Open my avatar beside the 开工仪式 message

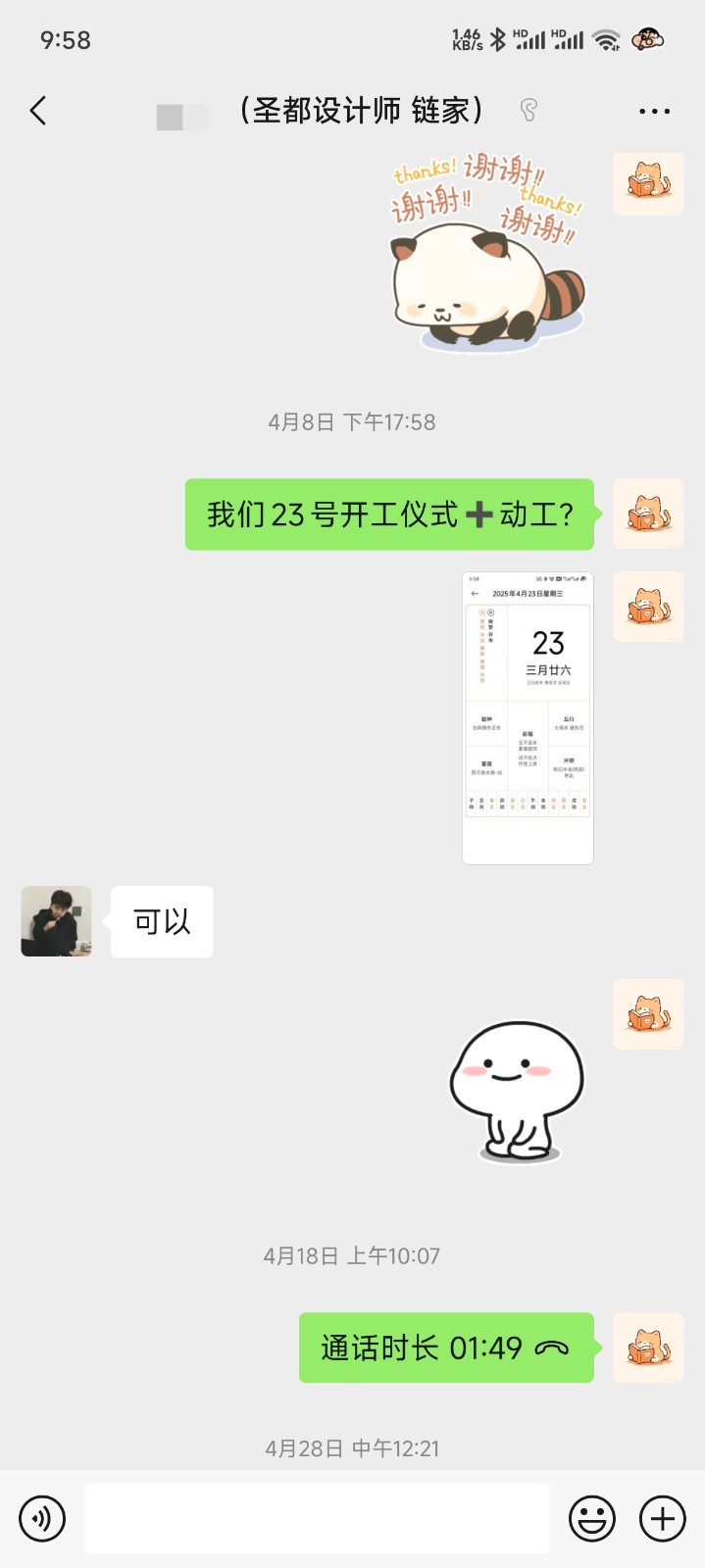[648, 514]
